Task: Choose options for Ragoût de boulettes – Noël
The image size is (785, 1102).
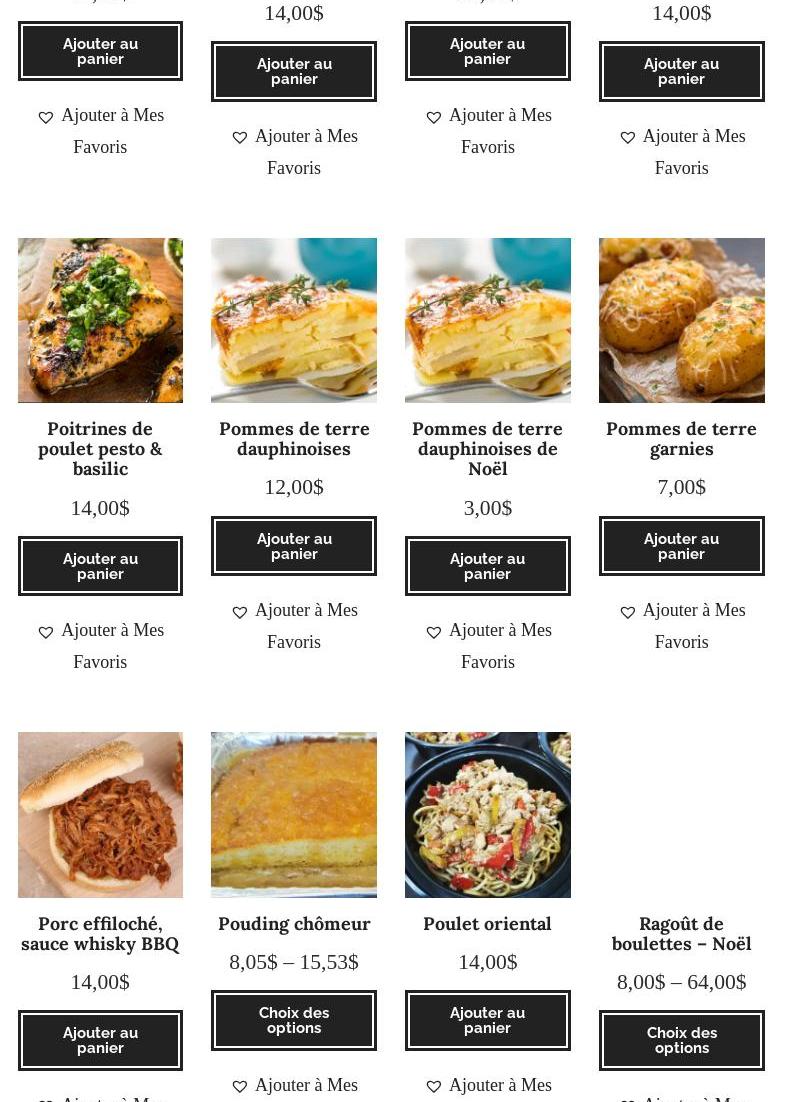Action: [x=682, y=1040]
